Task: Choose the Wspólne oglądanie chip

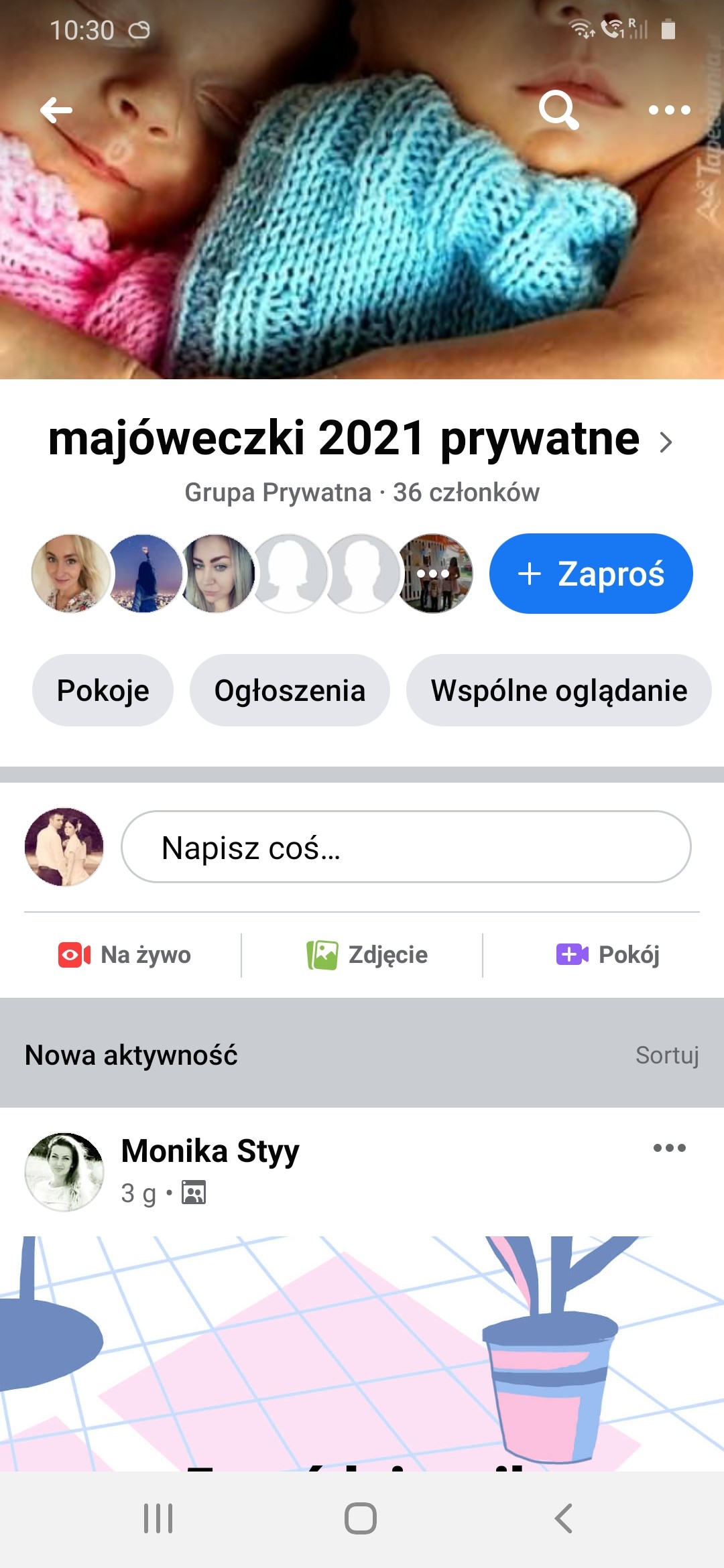Action: click(x=558, y=691)
